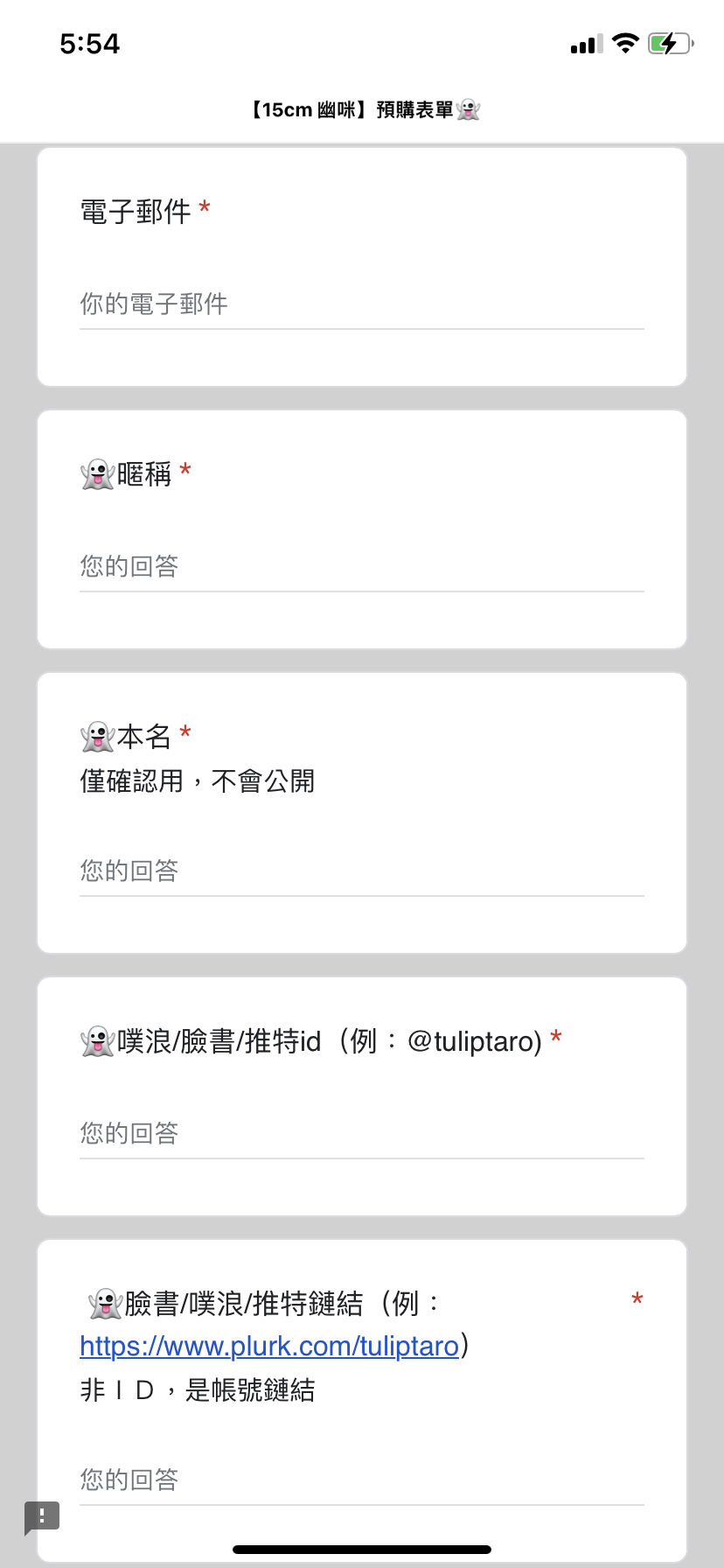This screenshot has width=724, height=1568.
Task: Enter your nickname in the 暱稱 field
Action: pos(362,567)
